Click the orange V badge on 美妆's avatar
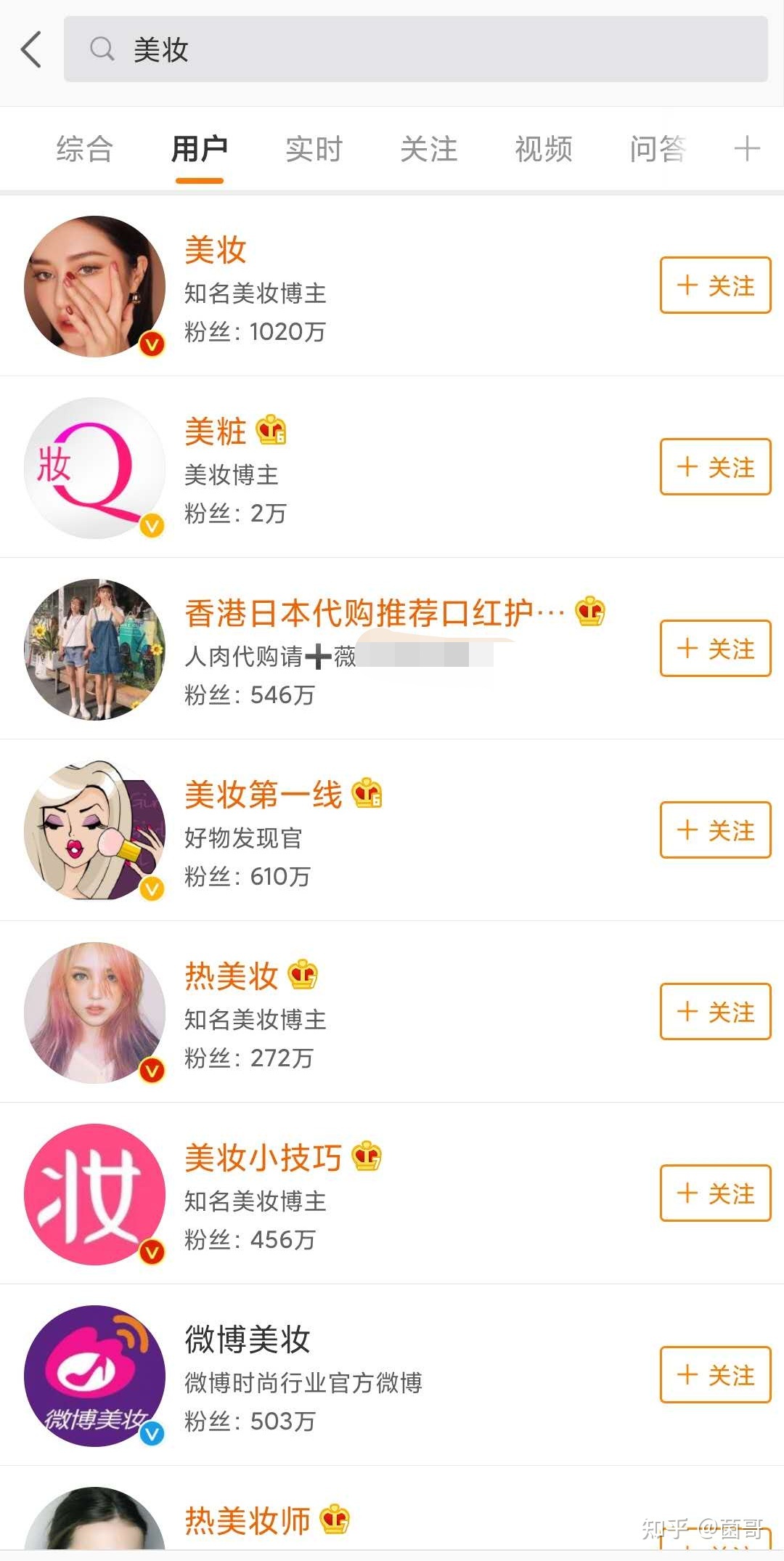 point(150,343)
